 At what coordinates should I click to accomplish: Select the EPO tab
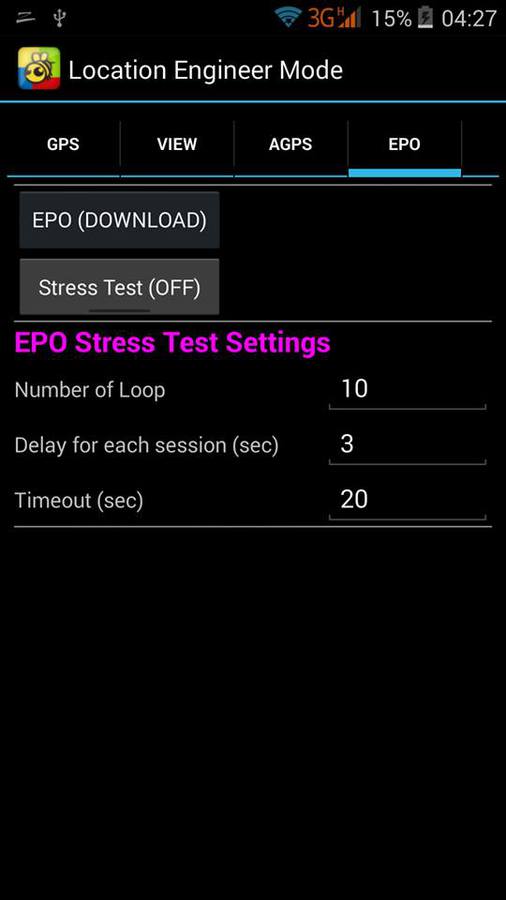tap(404, 145)
